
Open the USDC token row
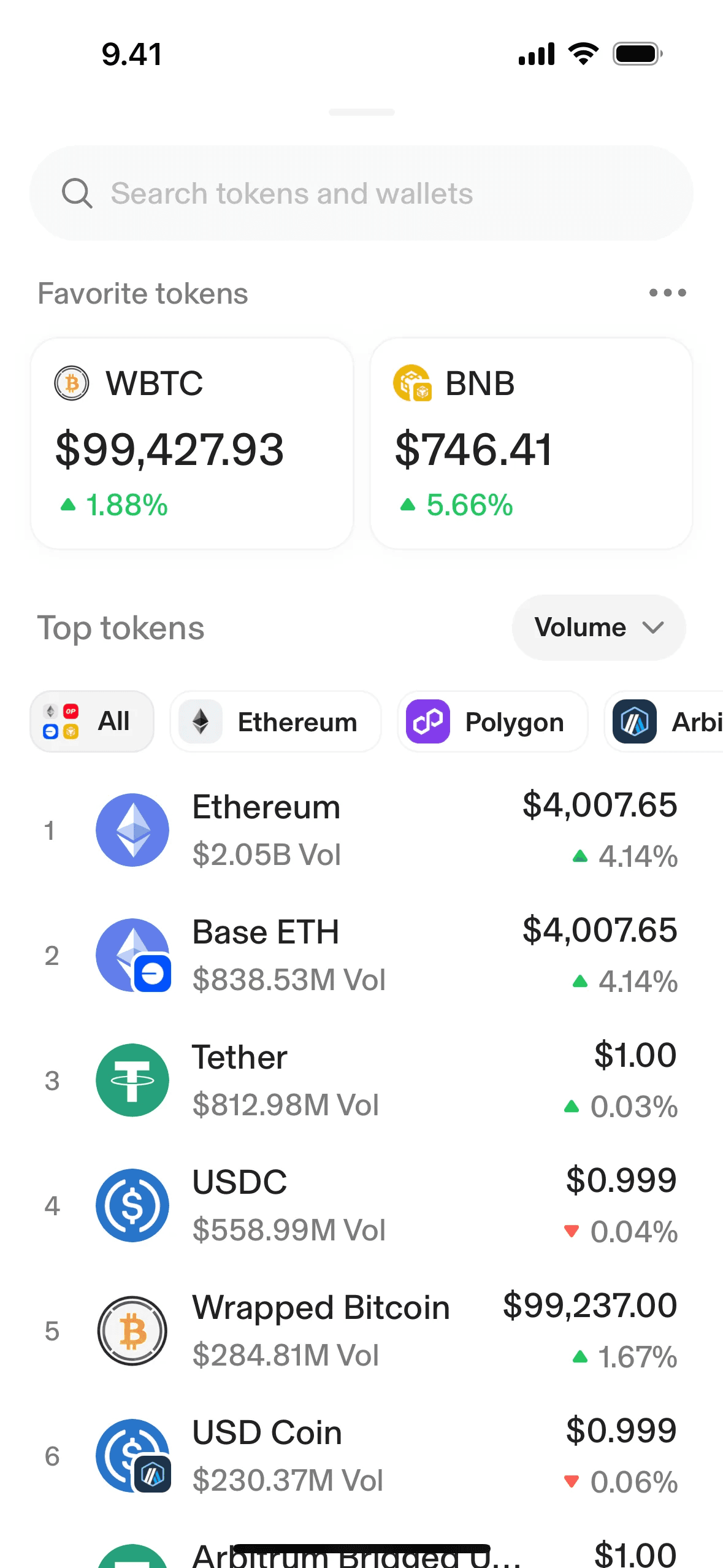[x=361, y=1205]
